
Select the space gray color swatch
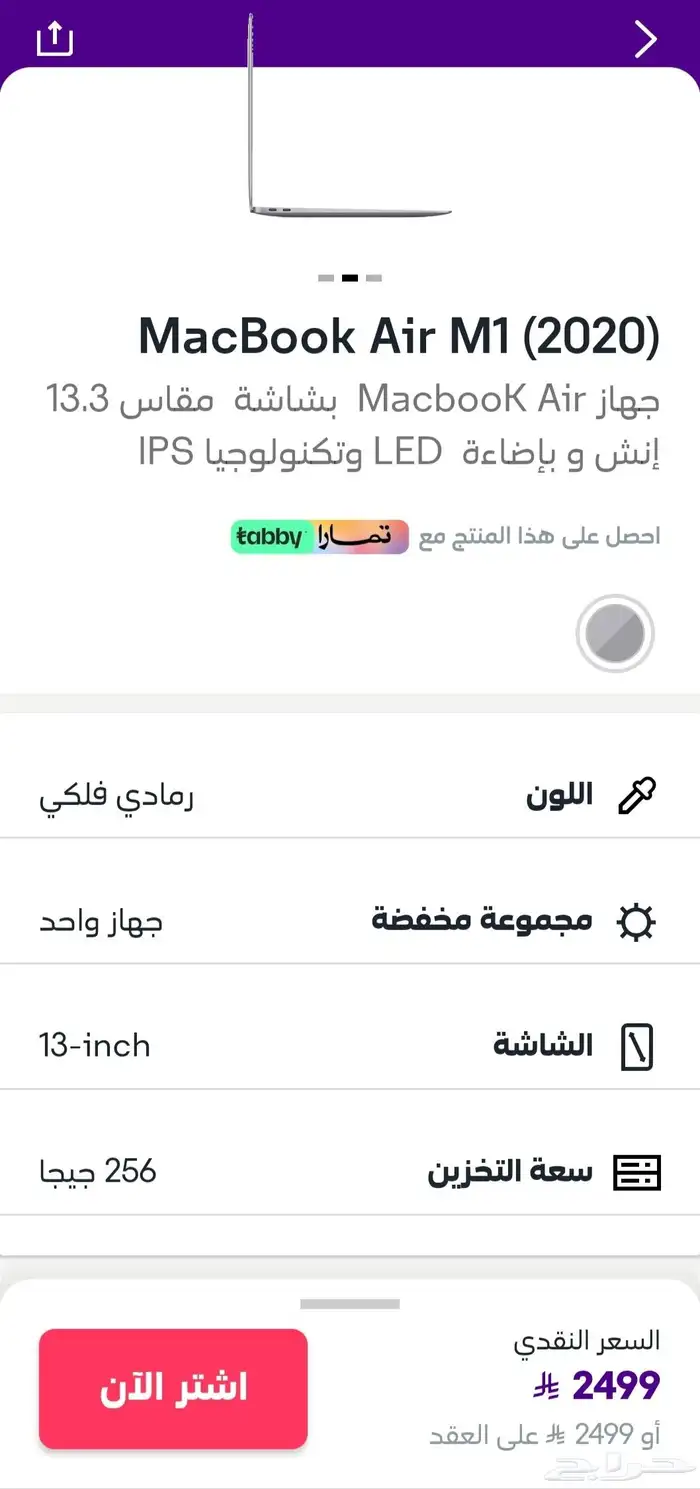(615, 633)
